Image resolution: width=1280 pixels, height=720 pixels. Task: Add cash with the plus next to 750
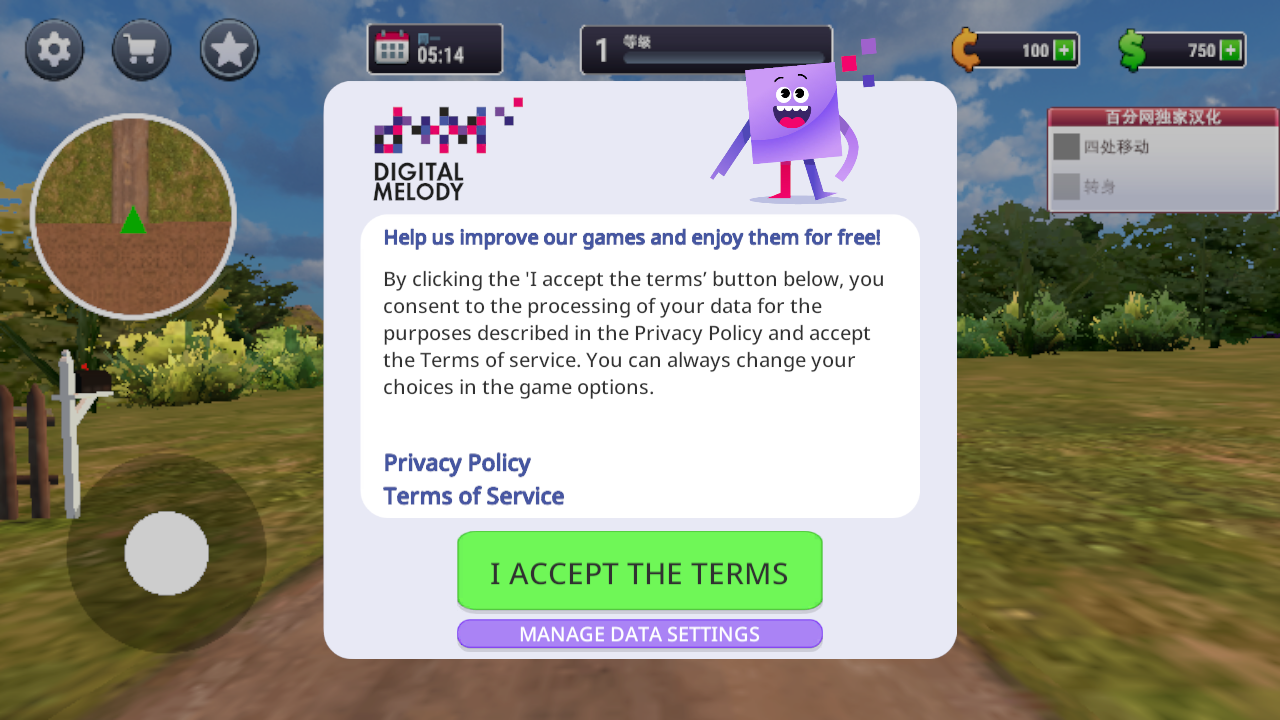pos(1231,50)
